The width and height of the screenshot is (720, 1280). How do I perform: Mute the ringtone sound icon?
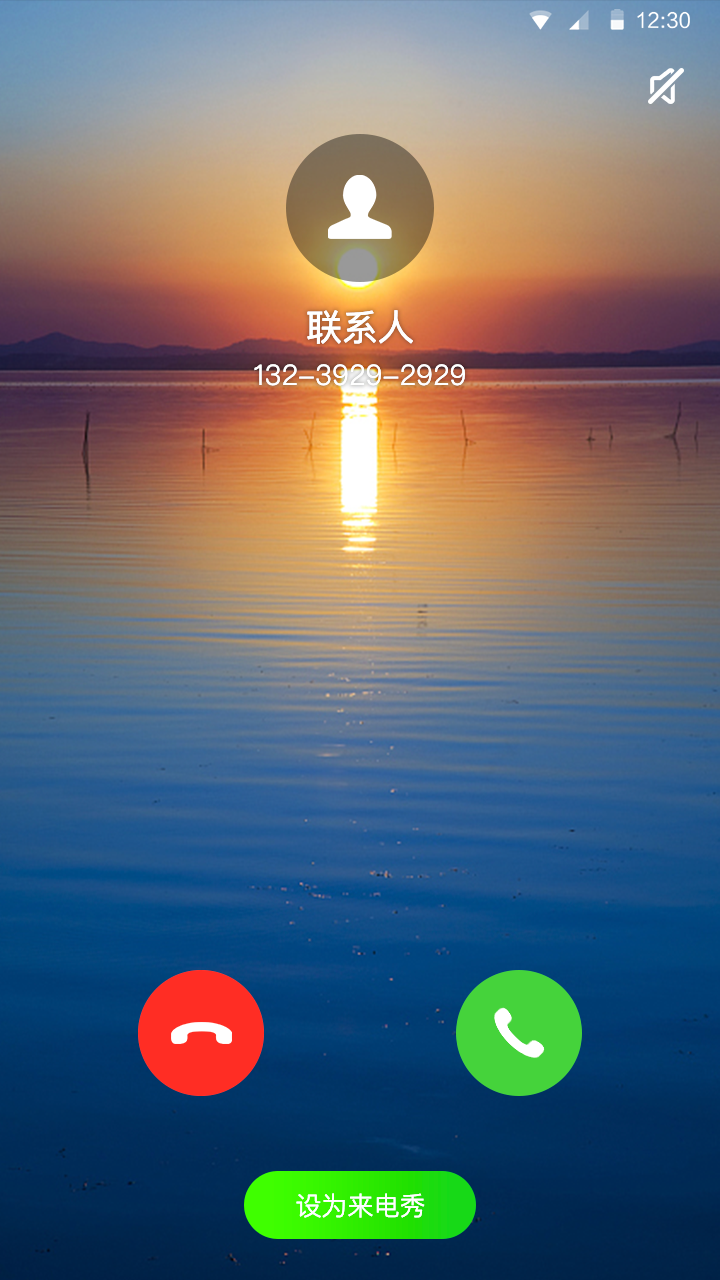point(665,87)
